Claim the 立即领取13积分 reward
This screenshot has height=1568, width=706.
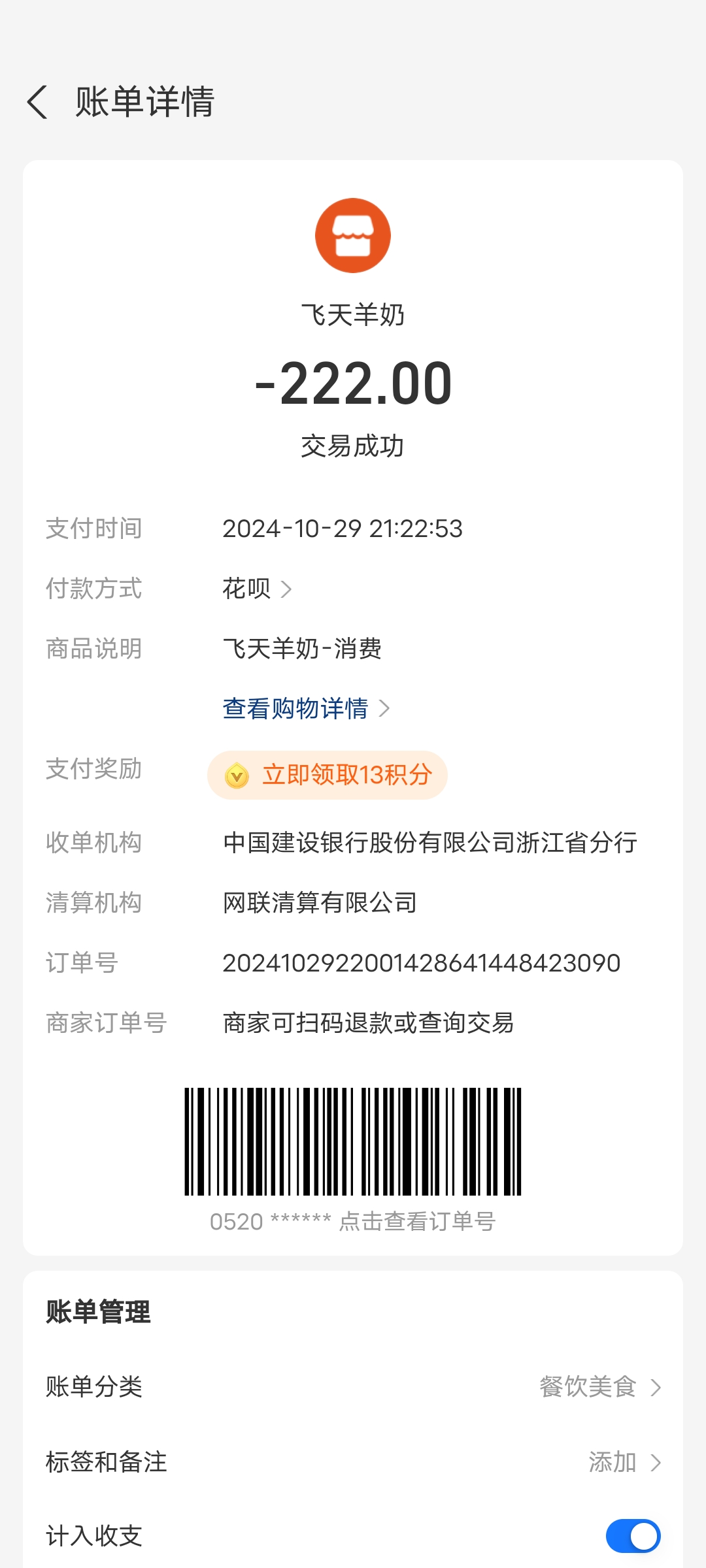click(328, 775)
